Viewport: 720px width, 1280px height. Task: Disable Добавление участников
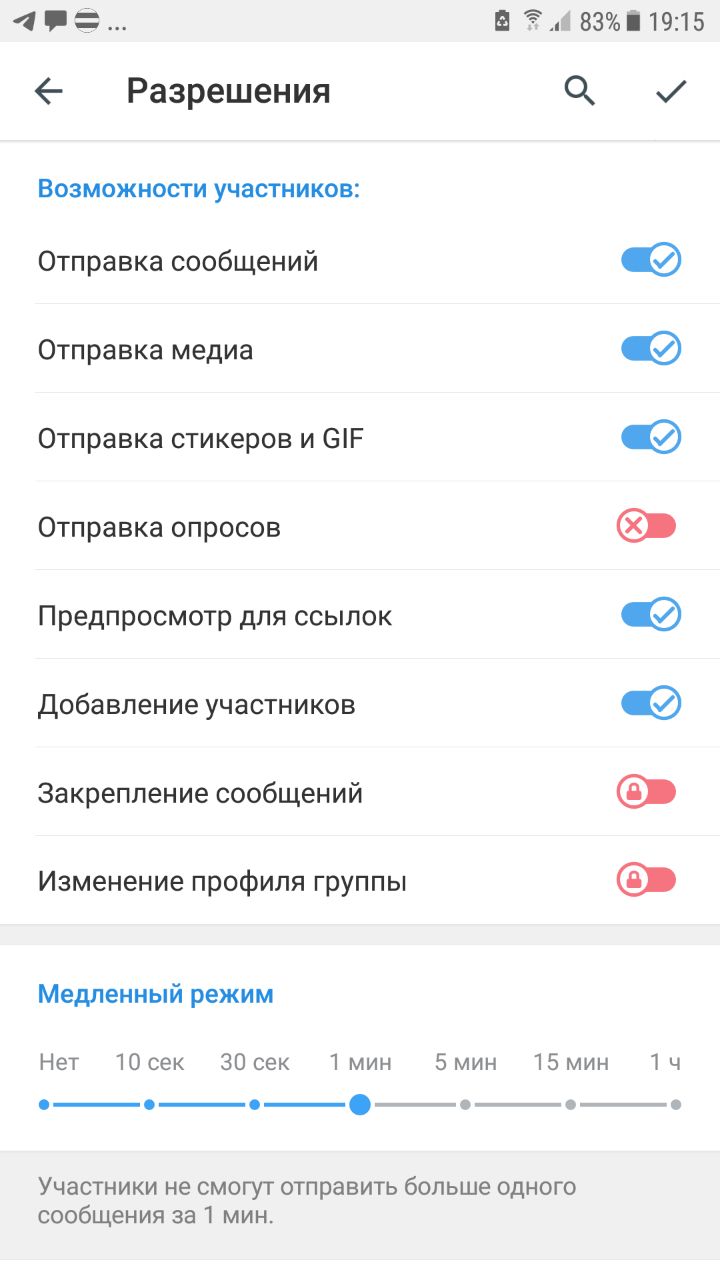pyautogui.click(x=651, y=703)
